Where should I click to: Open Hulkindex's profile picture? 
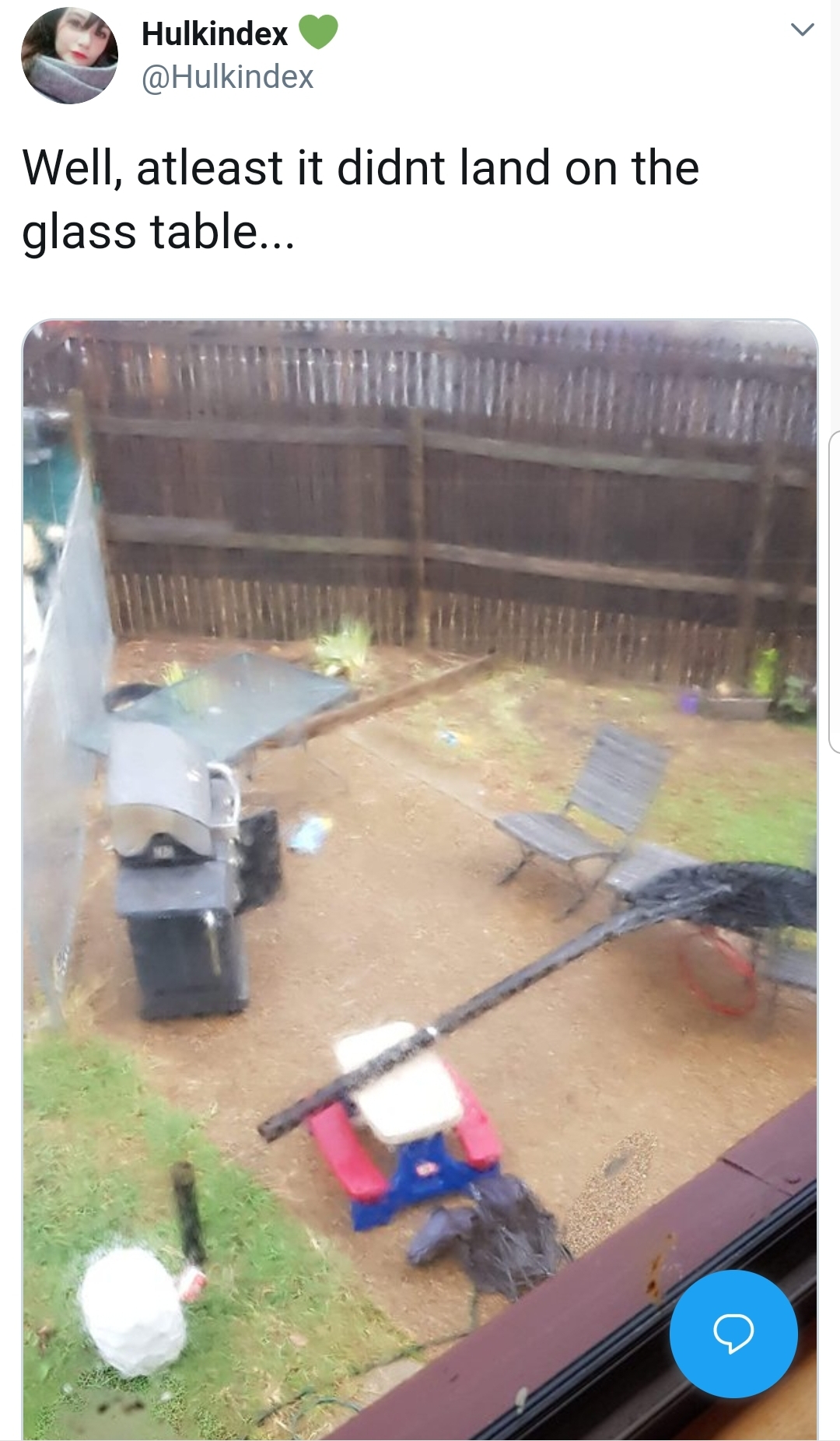pyautogui.click(x=69, y=56)
